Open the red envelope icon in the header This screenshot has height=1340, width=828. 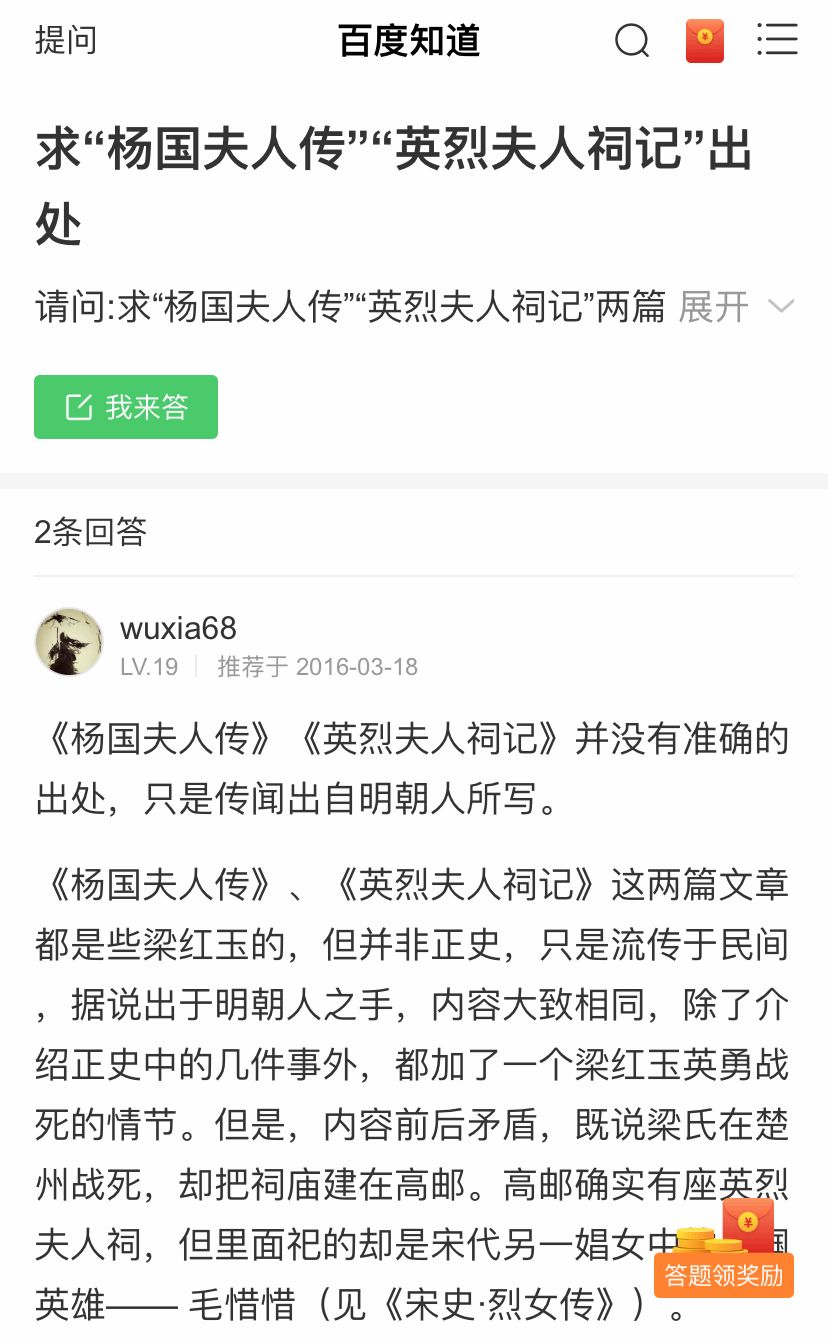tap(704, 41)
